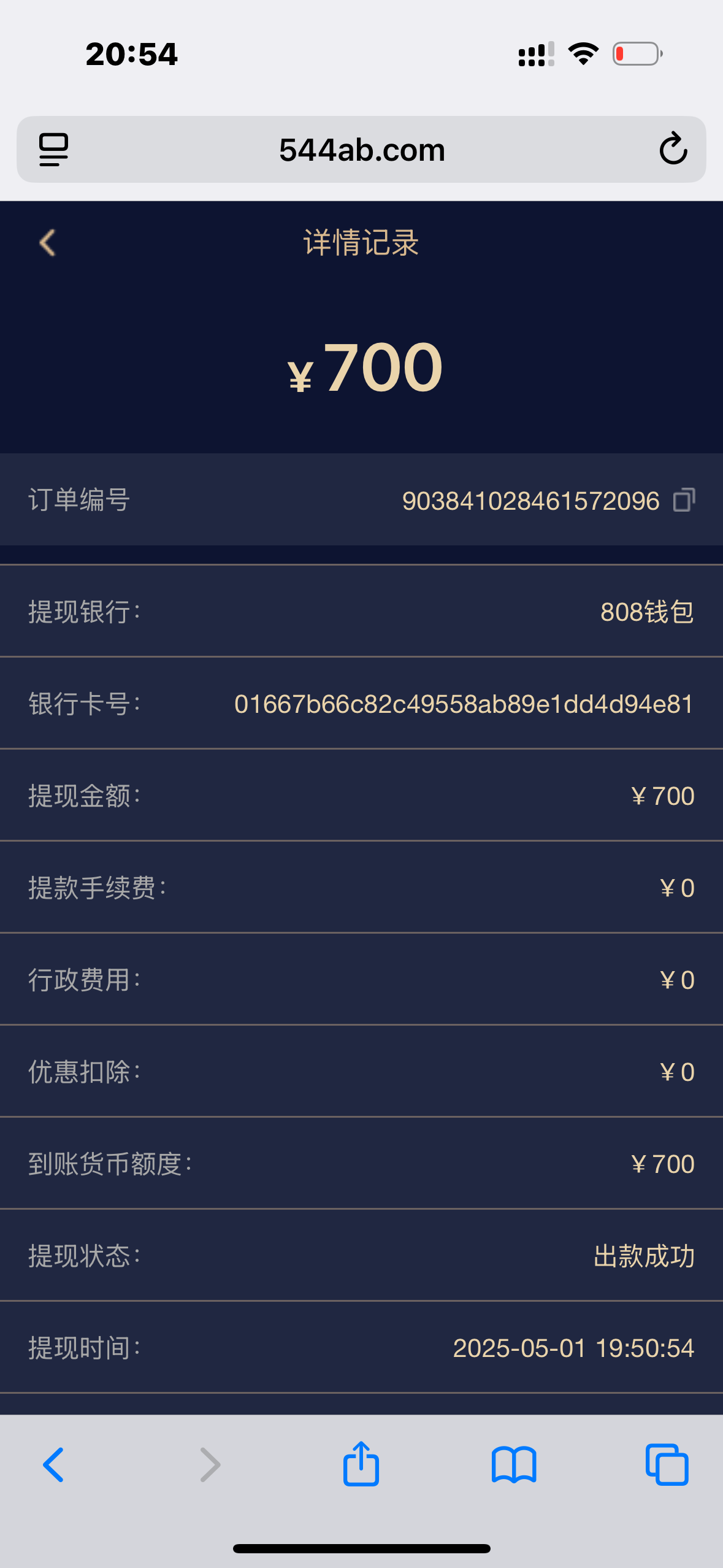Share this page via Safari share icon
Screen dimensions: 723x1568
pos(361,1464)
